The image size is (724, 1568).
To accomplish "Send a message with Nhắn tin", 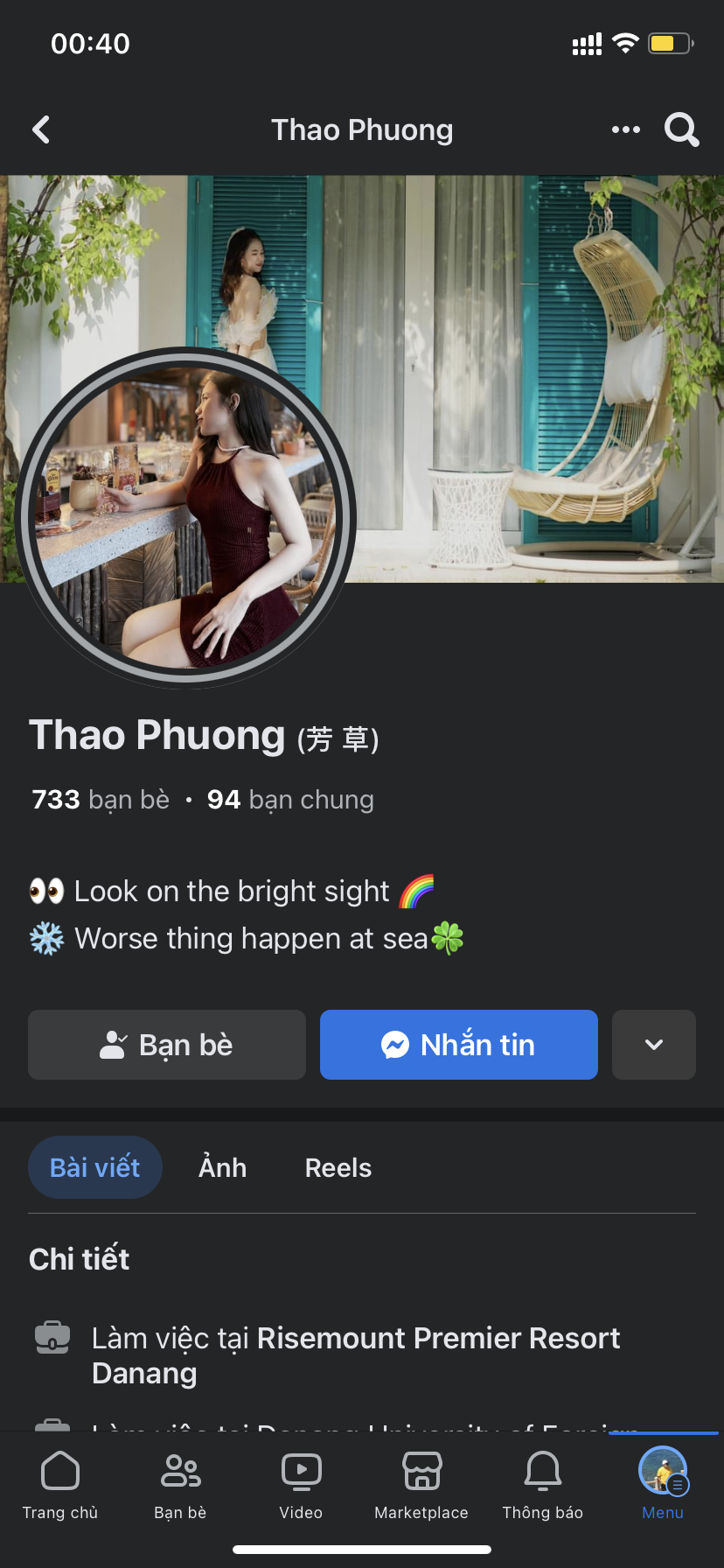I will pyautogui.click(x=459, y=1045).
